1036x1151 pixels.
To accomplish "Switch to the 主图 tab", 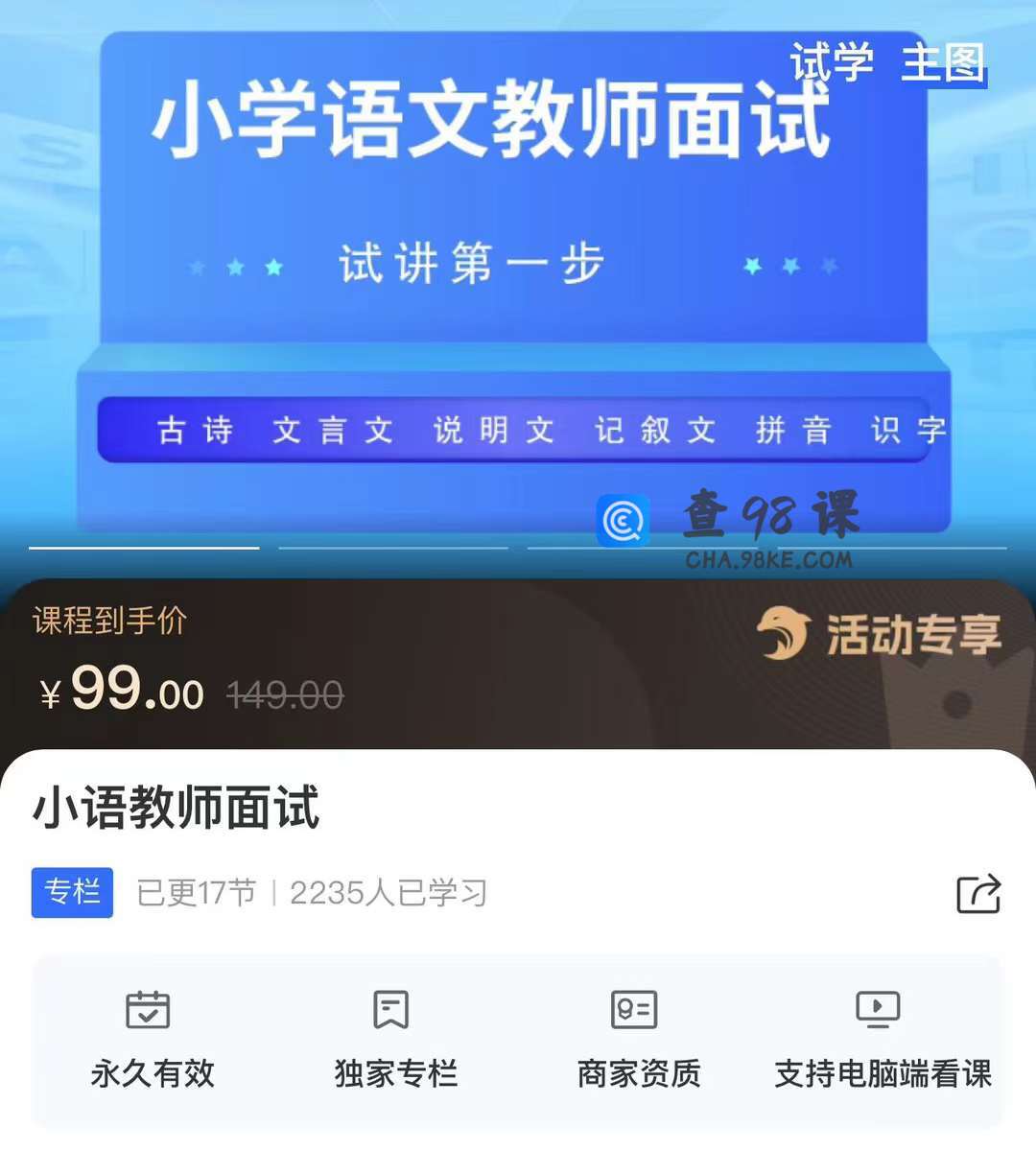I will [943, 63].
